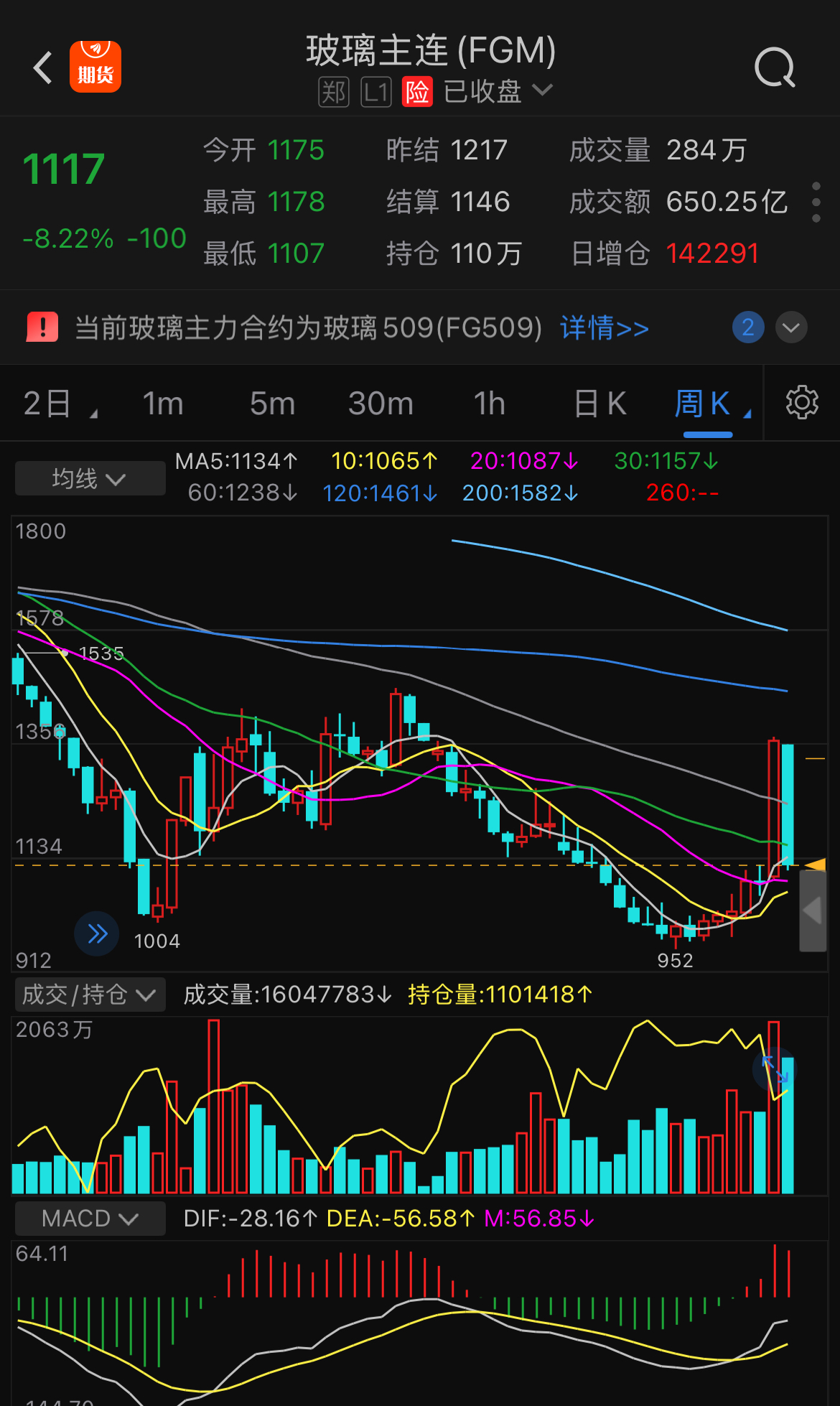Open chart settings via the gear icon
This screenshot has height=1406, width=840.
click(802, 403)
